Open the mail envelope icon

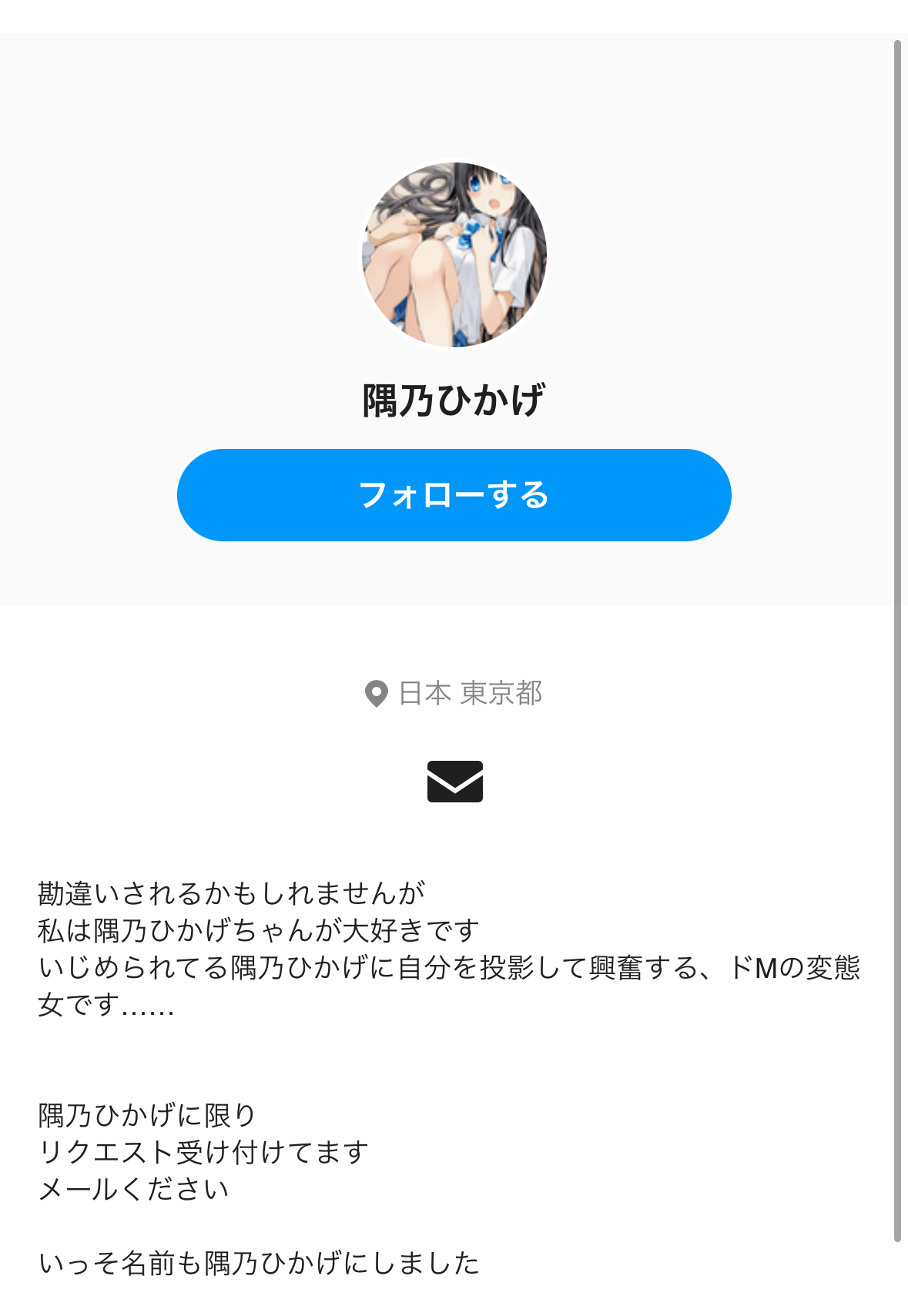(454, 782)
